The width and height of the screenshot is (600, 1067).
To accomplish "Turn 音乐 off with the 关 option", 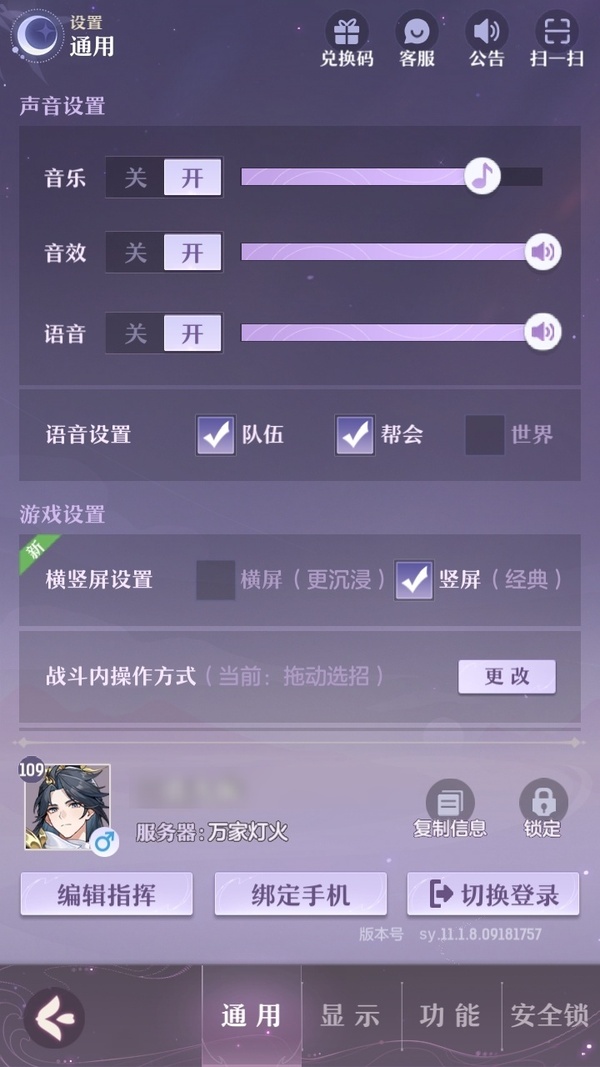I will (135, 178).
